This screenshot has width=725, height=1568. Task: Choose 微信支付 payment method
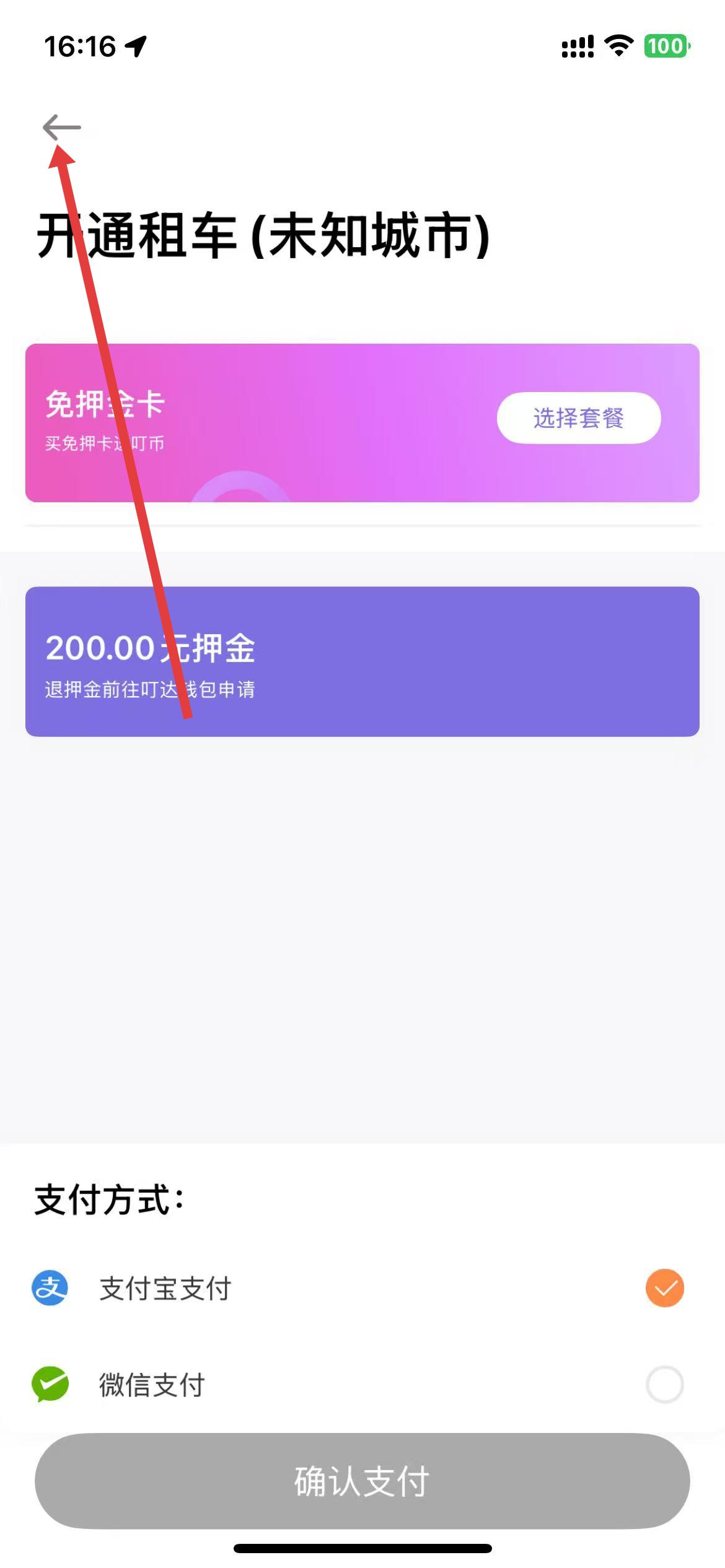pyautogui.click(x=362, y=1385)
